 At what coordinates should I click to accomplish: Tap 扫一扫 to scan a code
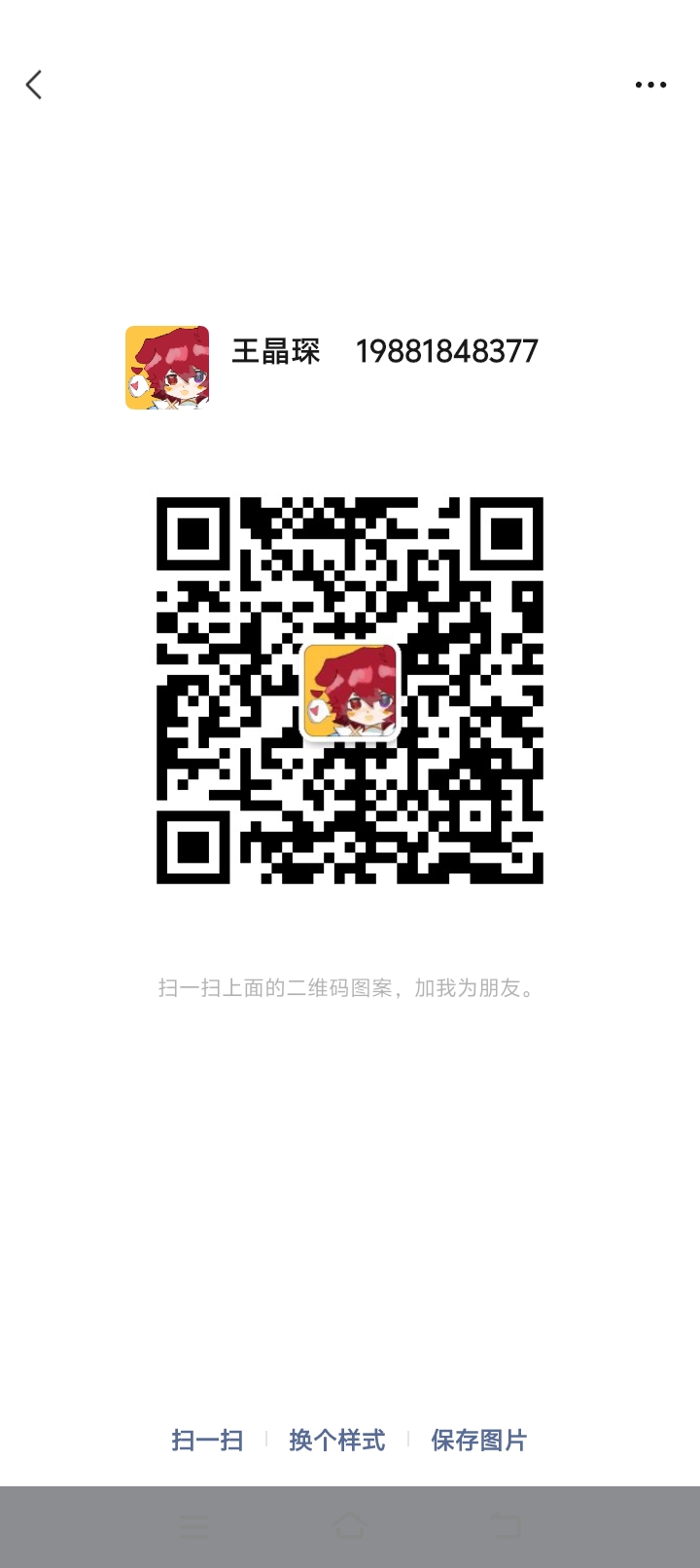click(x=207, y=1440)
